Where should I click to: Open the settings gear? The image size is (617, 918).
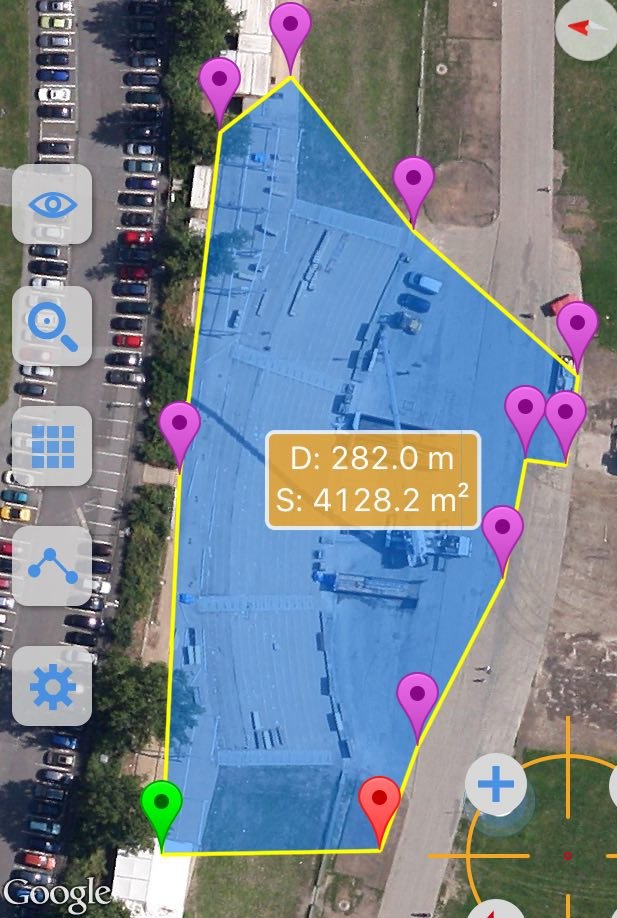(52, 686)
